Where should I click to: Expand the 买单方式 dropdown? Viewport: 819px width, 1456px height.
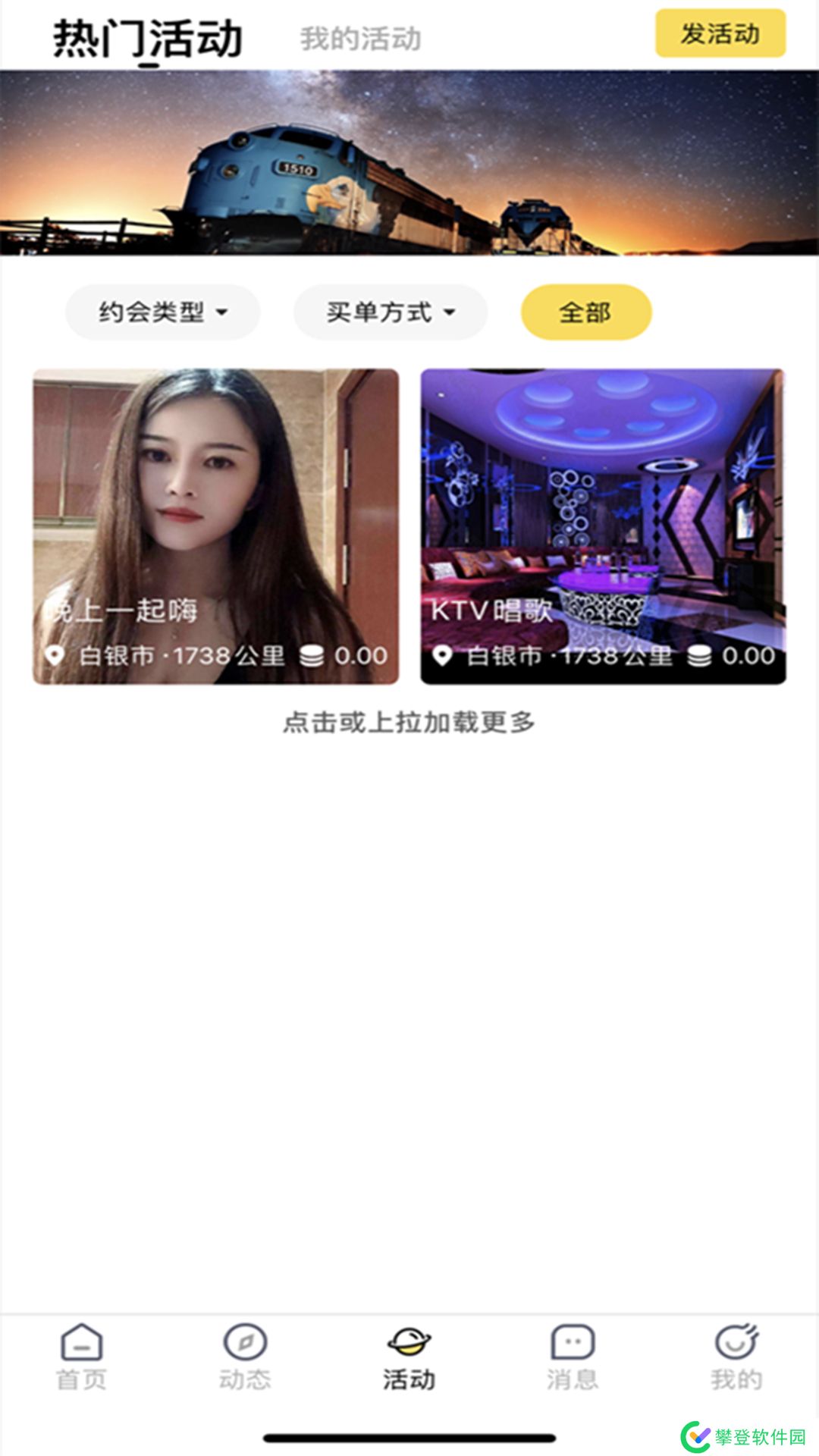coord(390,312)
